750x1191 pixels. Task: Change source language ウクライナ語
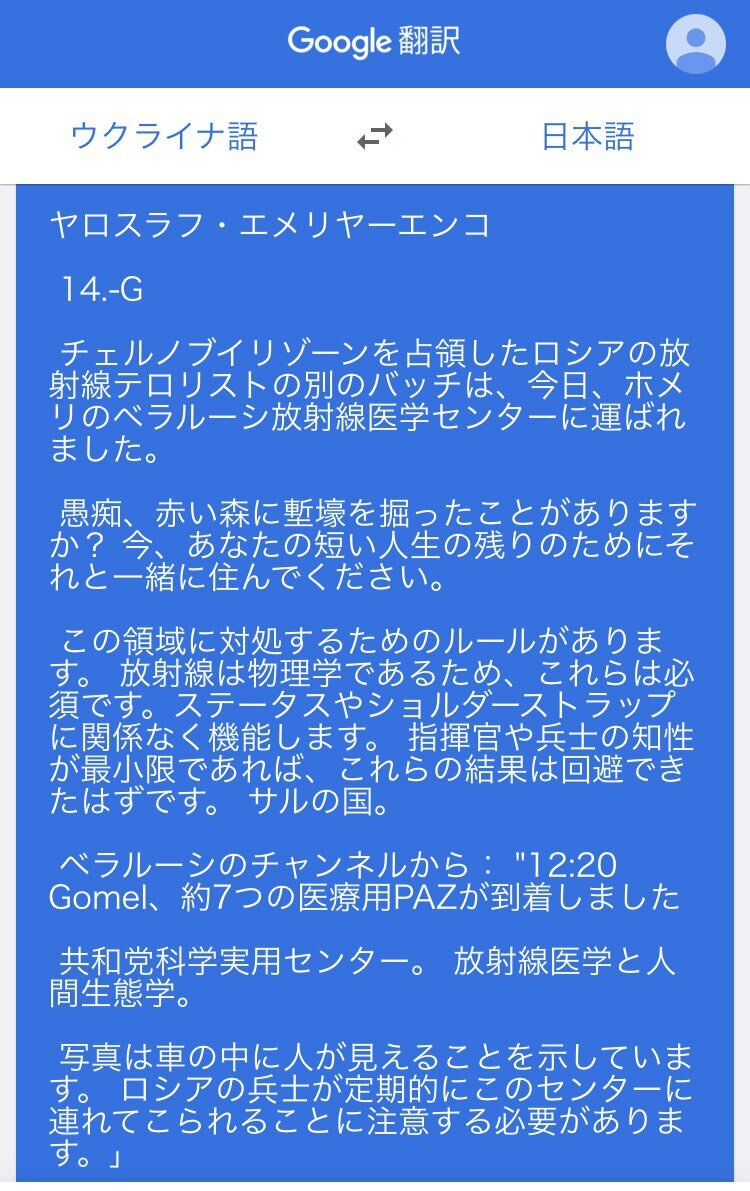[x=164, y=136]
